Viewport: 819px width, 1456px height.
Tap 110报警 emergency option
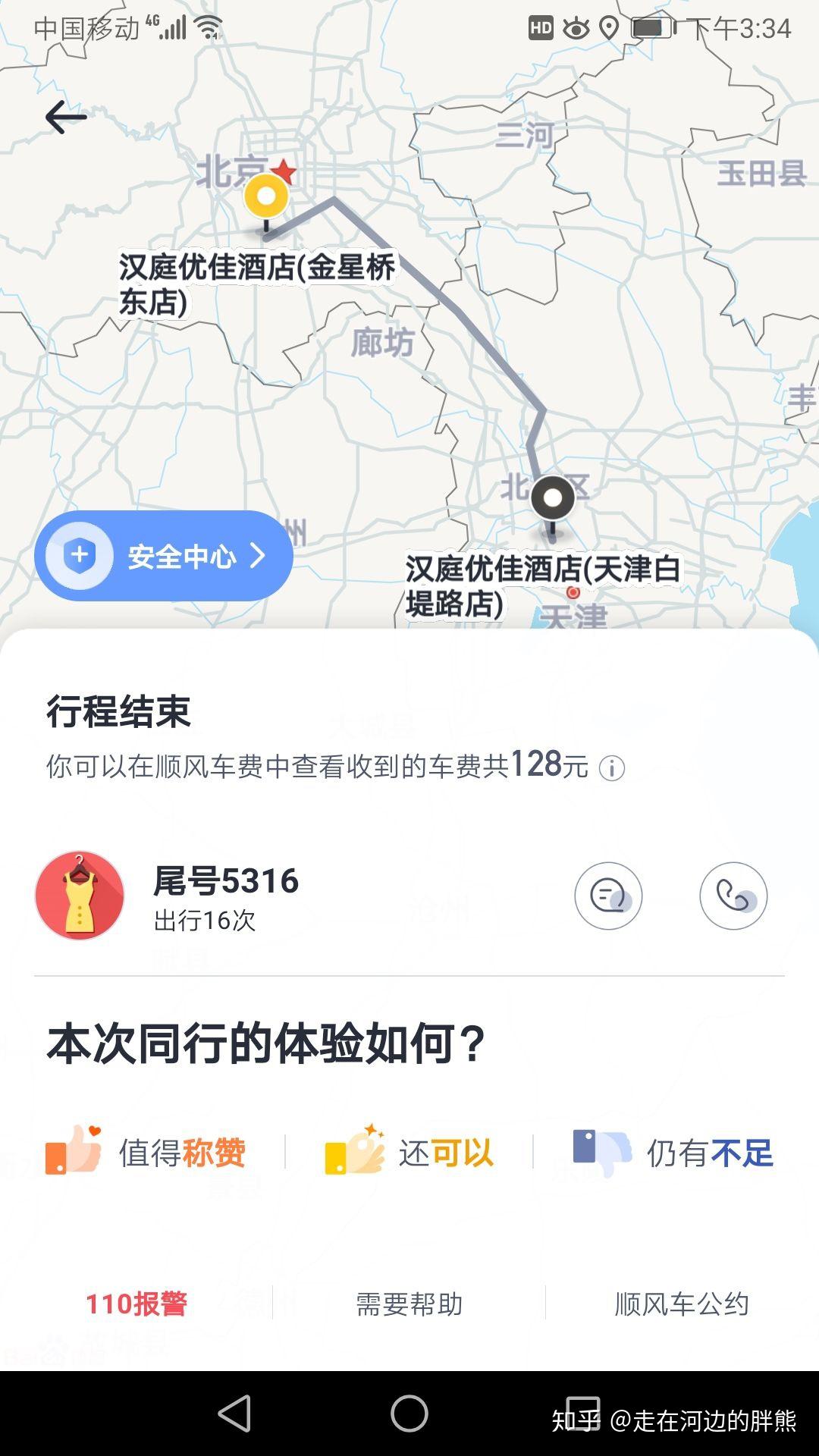[136, 1304]
